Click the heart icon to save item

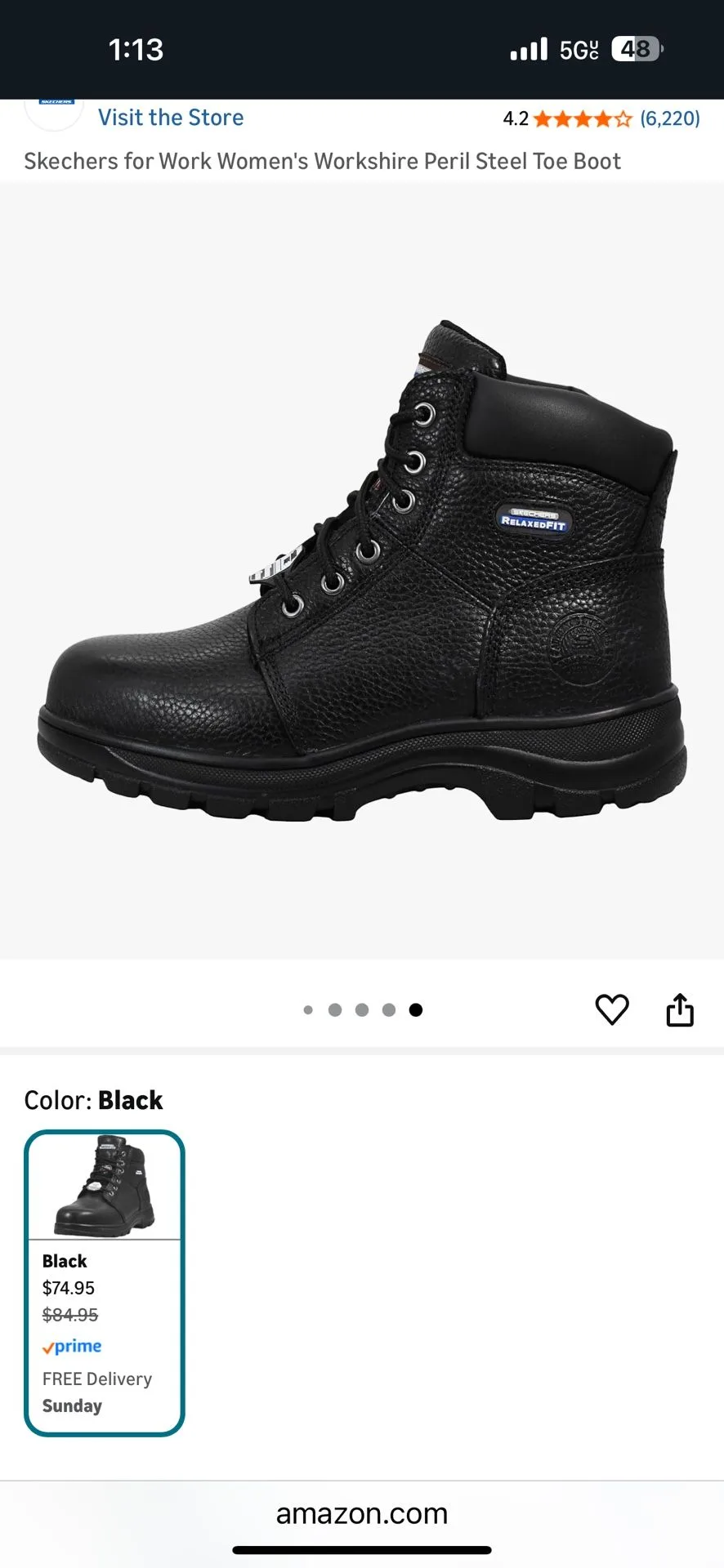click(612, 1009)
